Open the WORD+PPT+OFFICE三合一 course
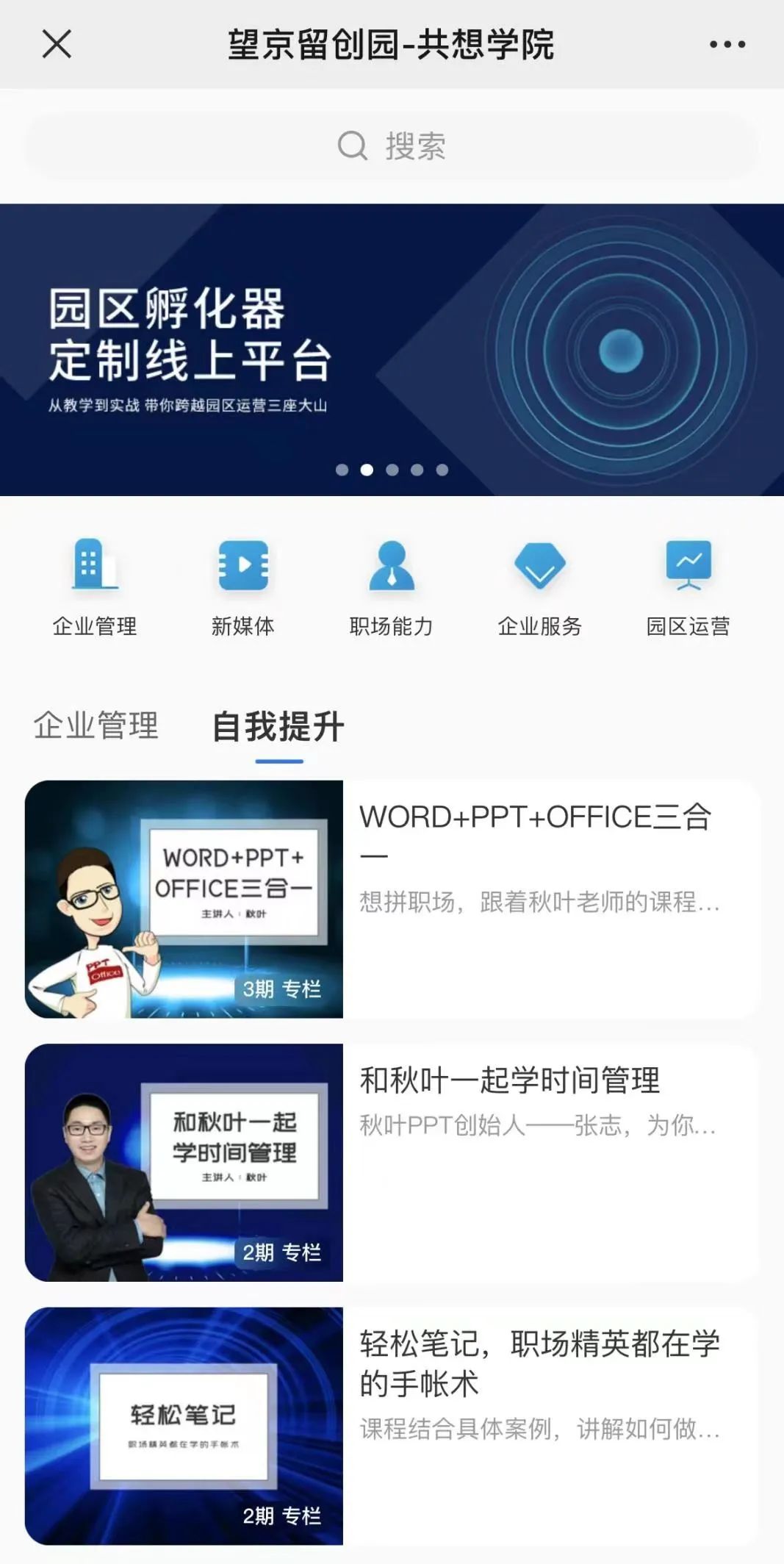The width and height of the screenshot is (784, 1564). (392, 899)
